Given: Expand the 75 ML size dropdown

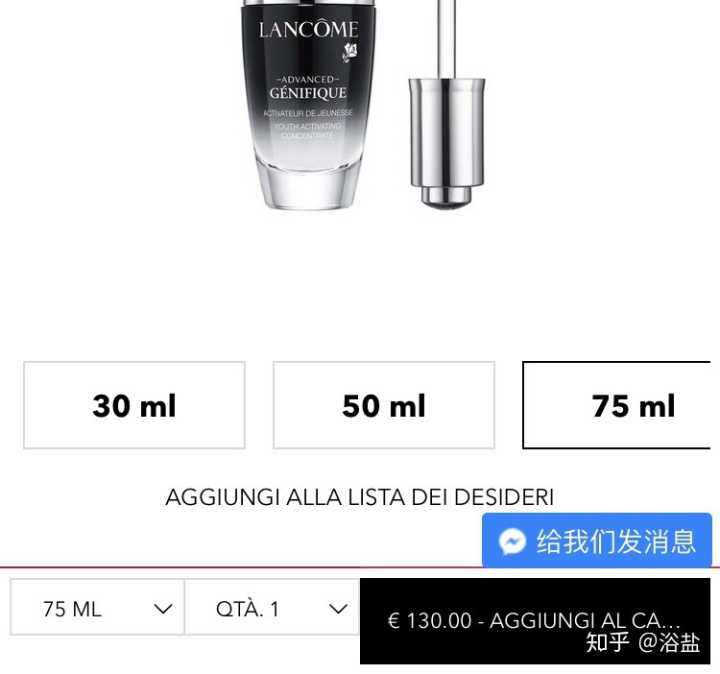Looking at the screenshot, I should point(97,608).
